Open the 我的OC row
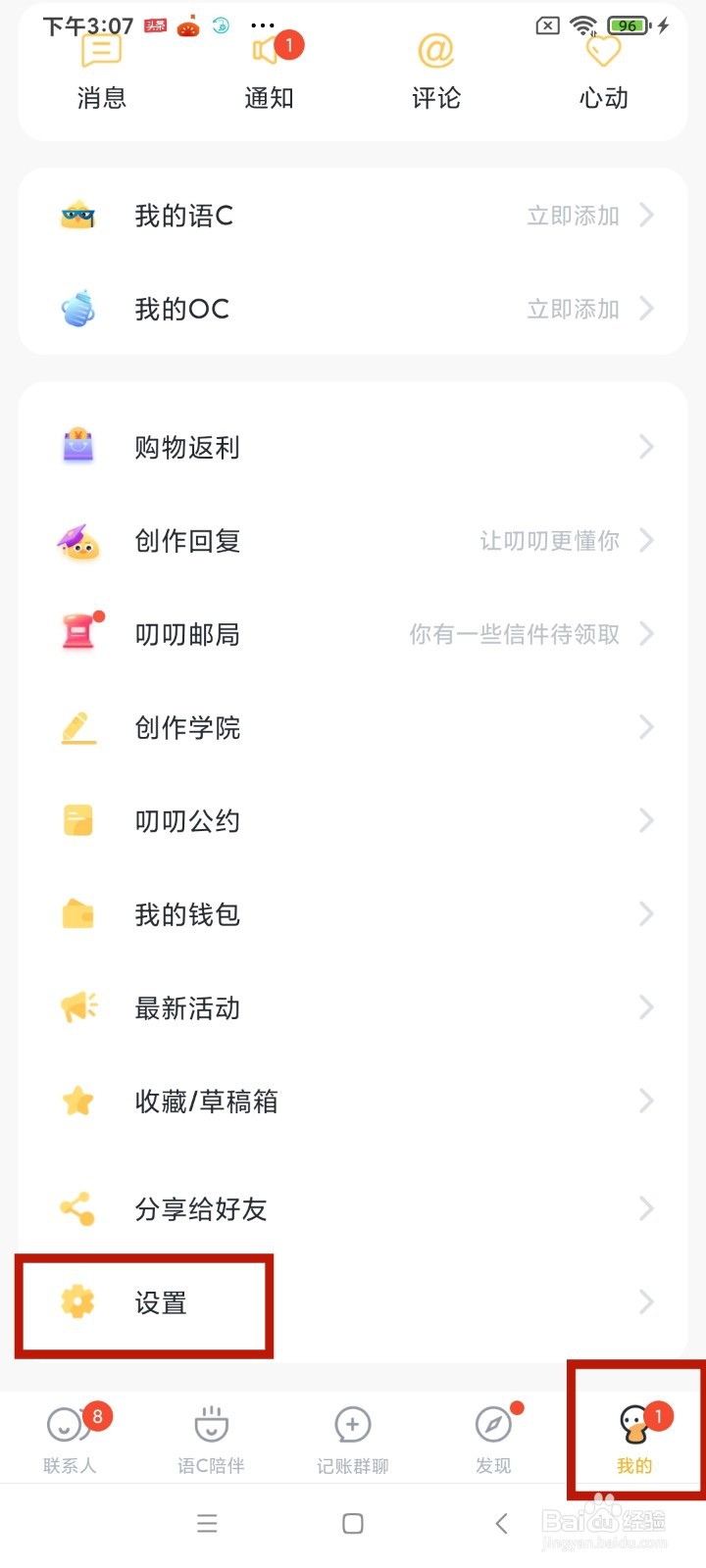This screenshot has width=706, height=1568. coord(353,309)
